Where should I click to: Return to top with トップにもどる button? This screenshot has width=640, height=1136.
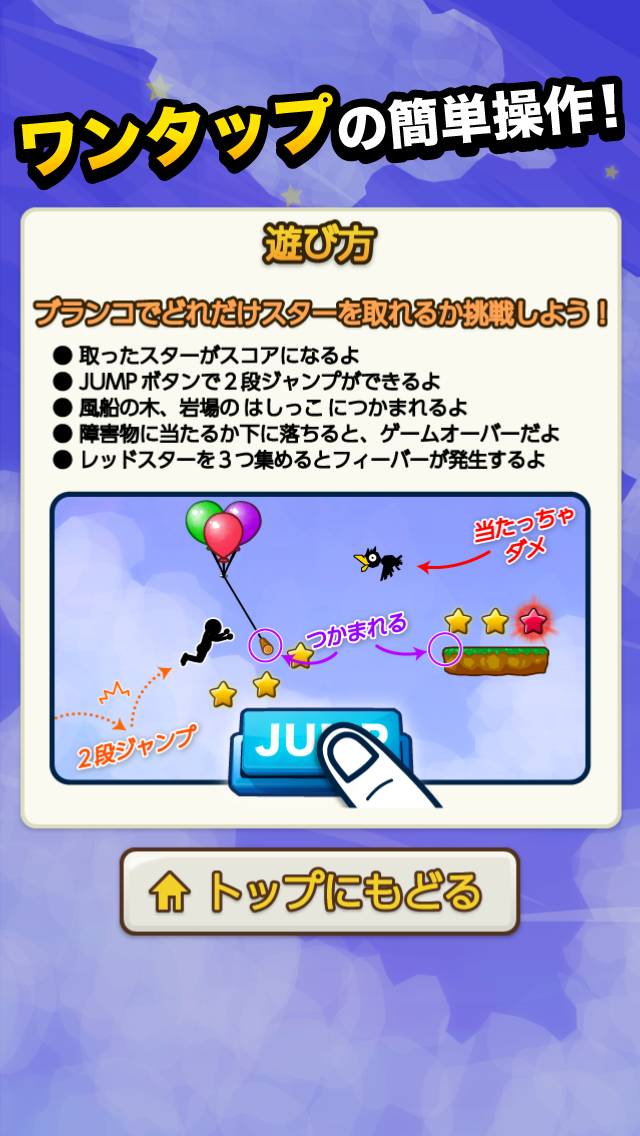(x=320, y=892)
